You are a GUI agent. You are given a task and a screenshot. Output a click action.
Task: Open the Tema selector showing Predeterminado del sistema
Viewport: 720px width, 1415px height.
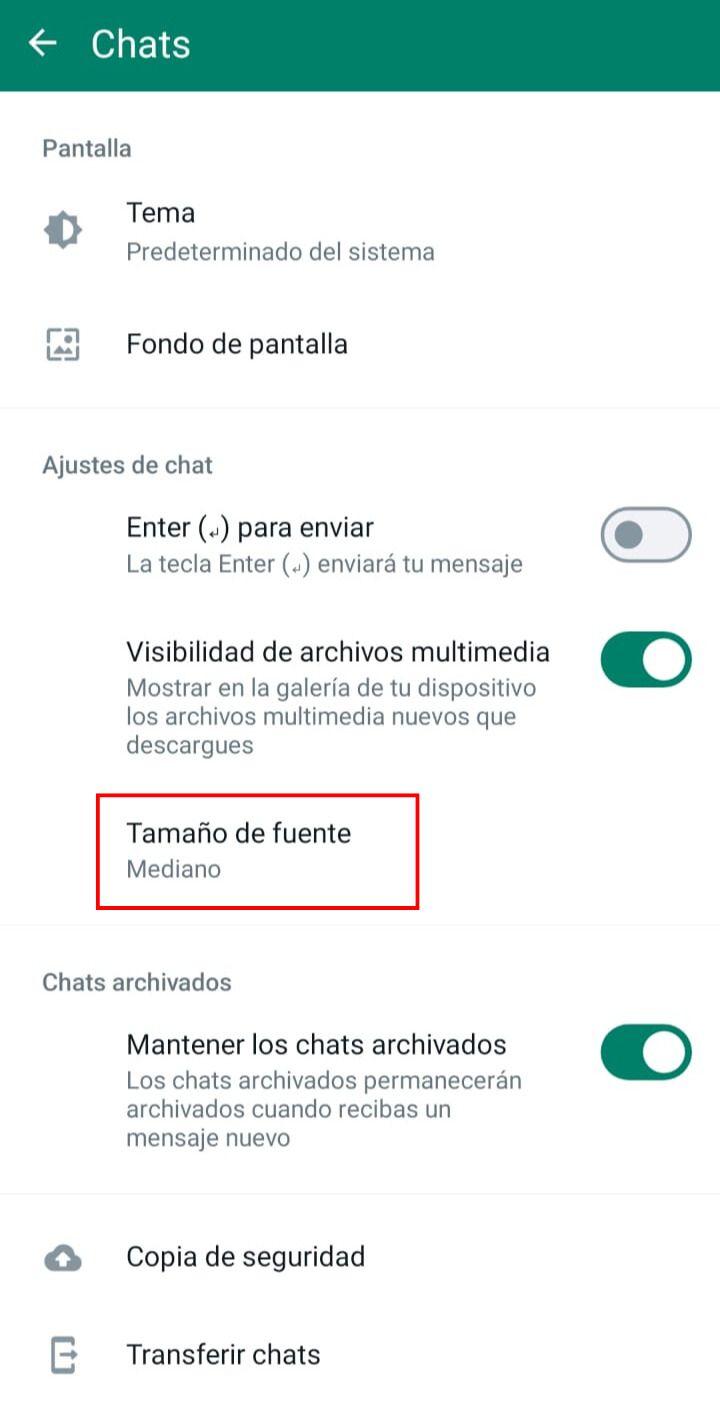(x=280, y=230)
